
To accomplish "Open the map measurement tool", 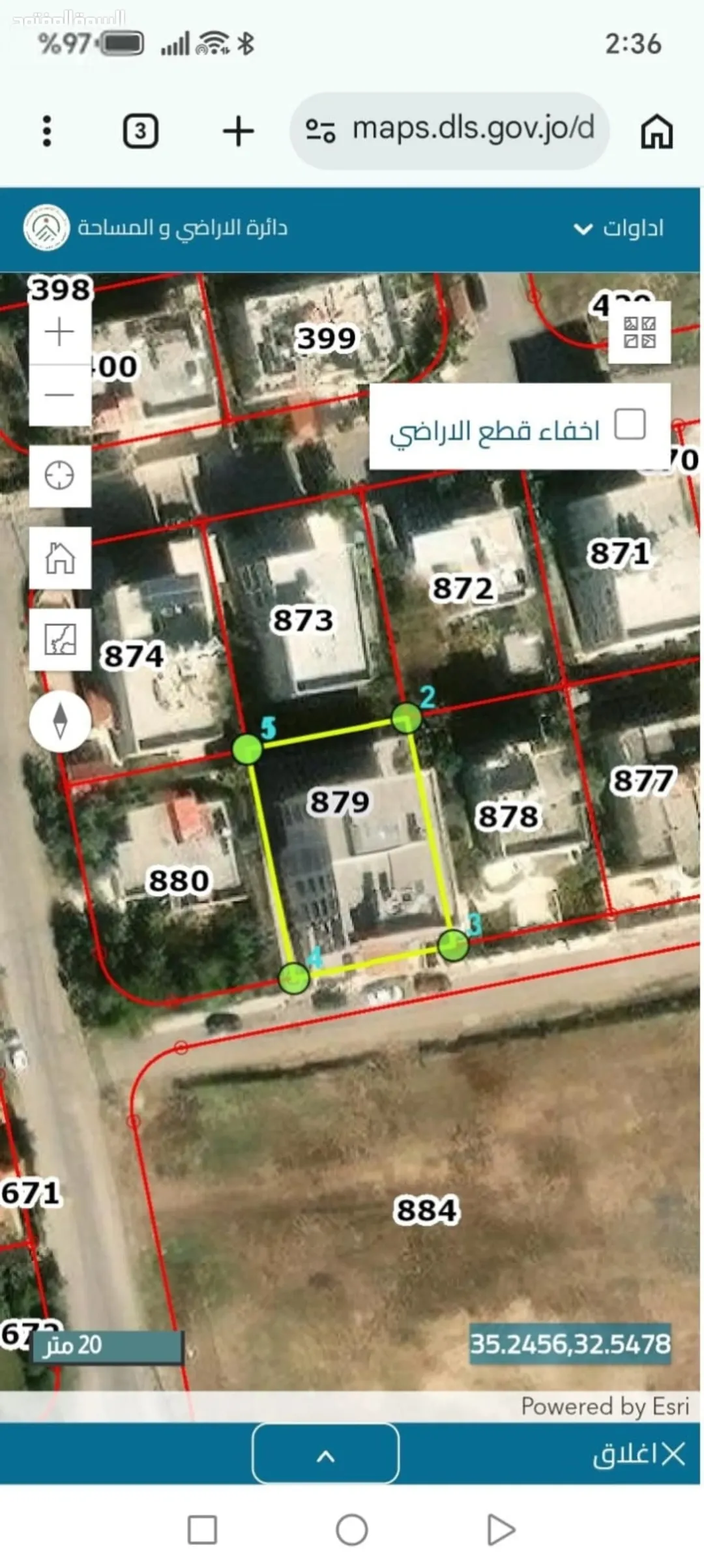I will [59, 639].
